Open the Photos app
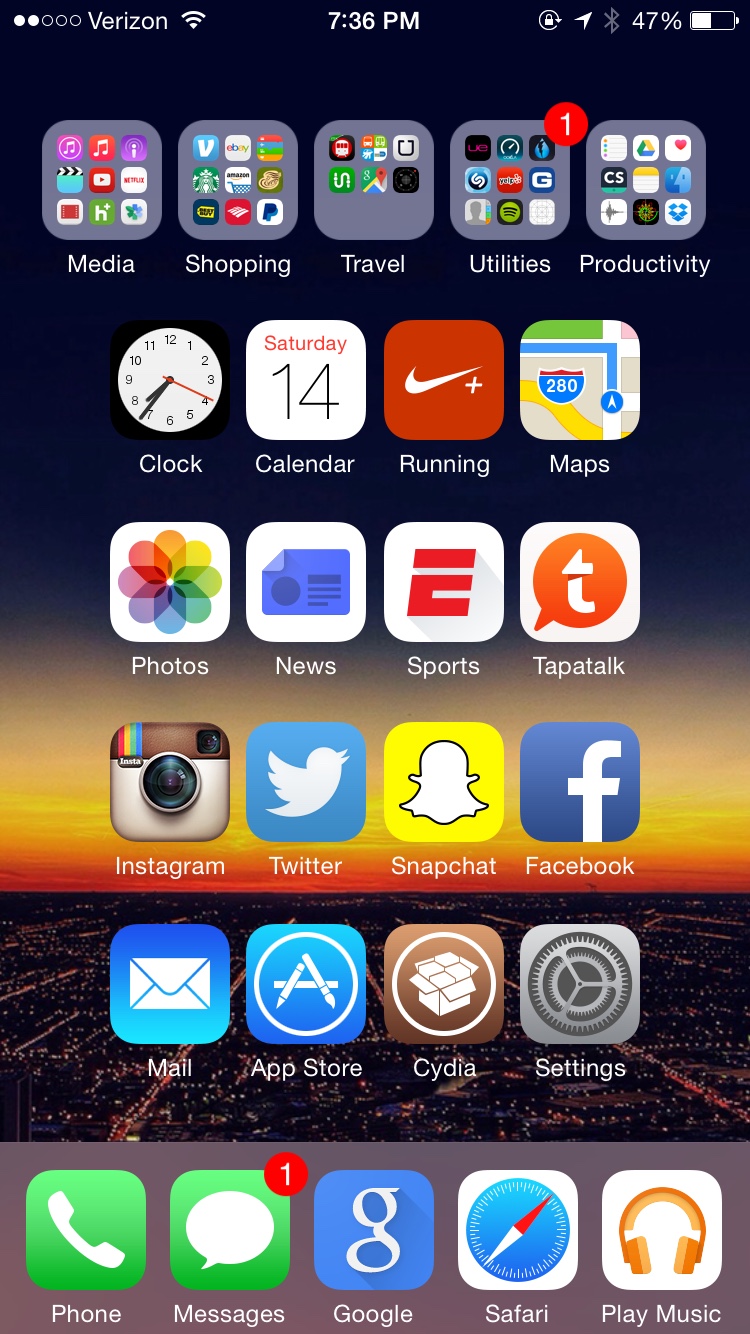The height and width of the screenshot is (1334, 750). 170,582
